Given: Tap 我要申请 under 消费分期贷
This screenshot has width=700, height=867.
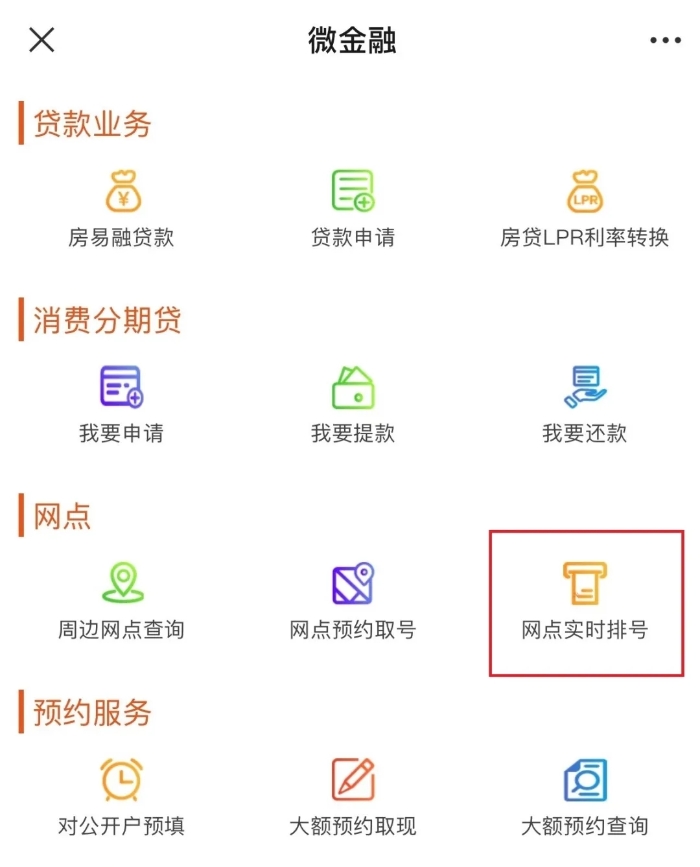Looking at the screenshot, I should coord(121,404).
